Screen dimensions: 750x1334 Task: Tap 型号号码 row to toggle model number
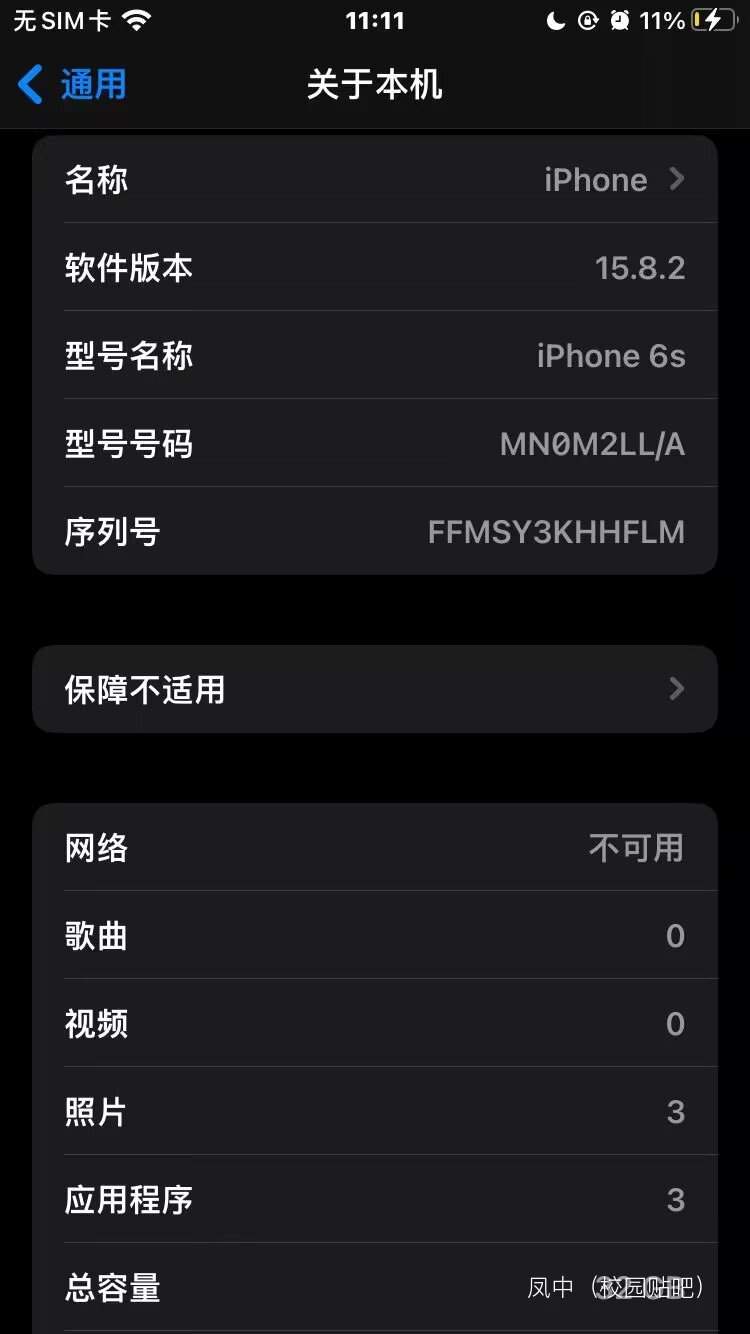tap(375, 444)
